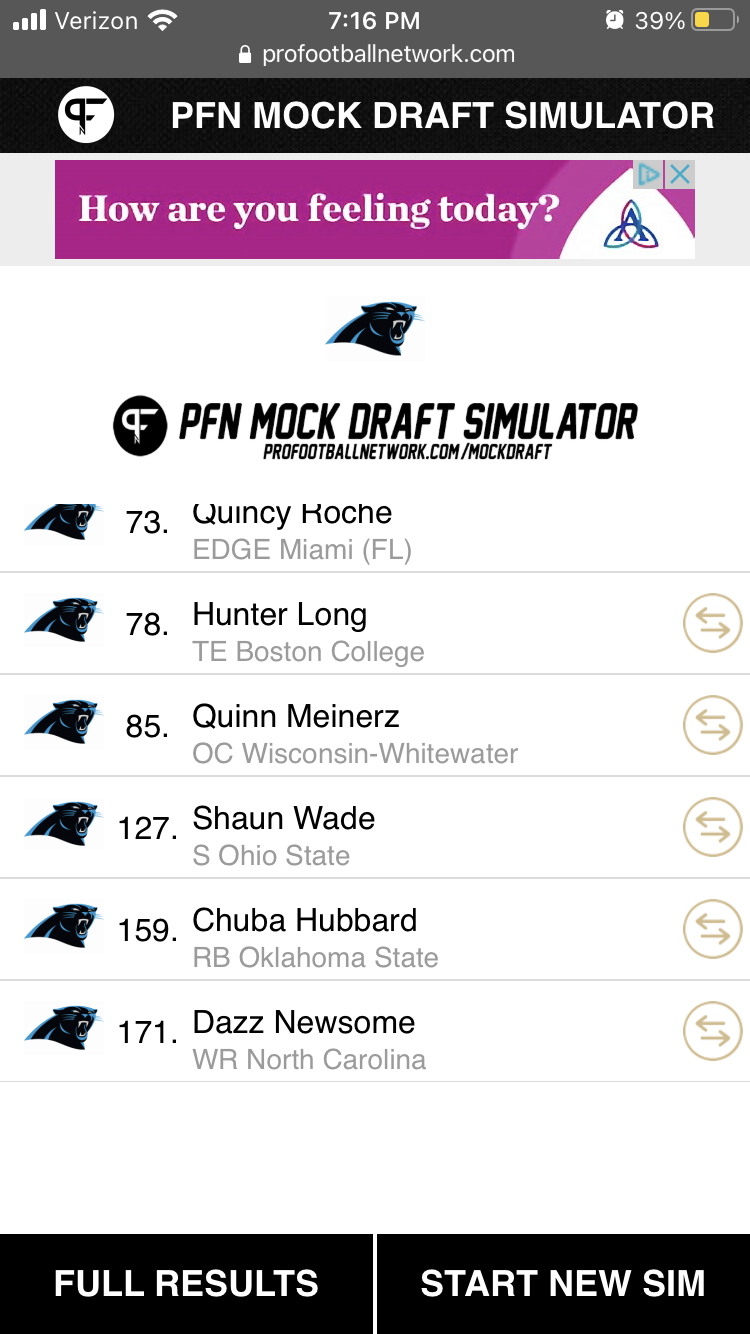Tap the profootballnetwork.com address bar

[x=375, y=54]
